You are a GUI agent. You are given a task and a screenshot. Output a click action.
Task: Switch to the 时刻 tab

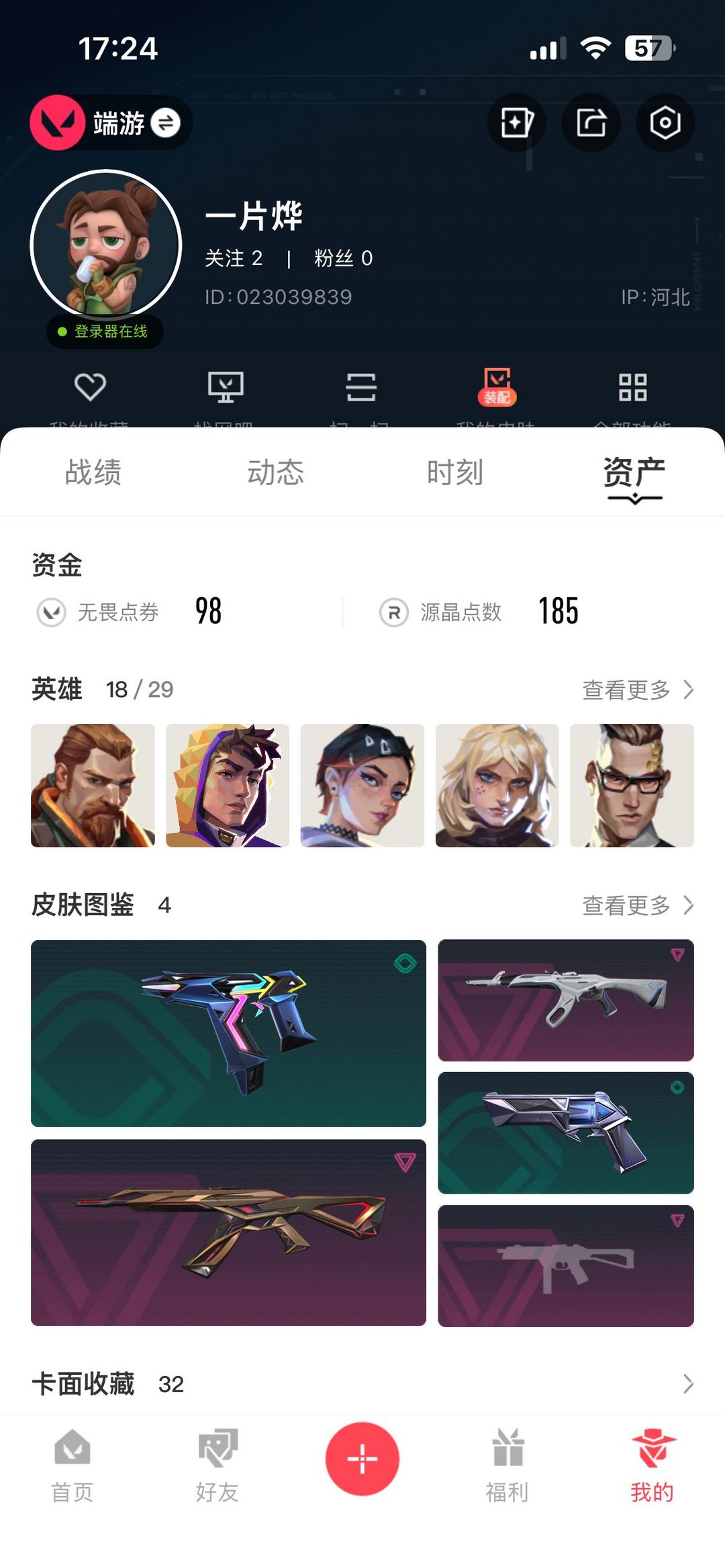tap(455, 472)
